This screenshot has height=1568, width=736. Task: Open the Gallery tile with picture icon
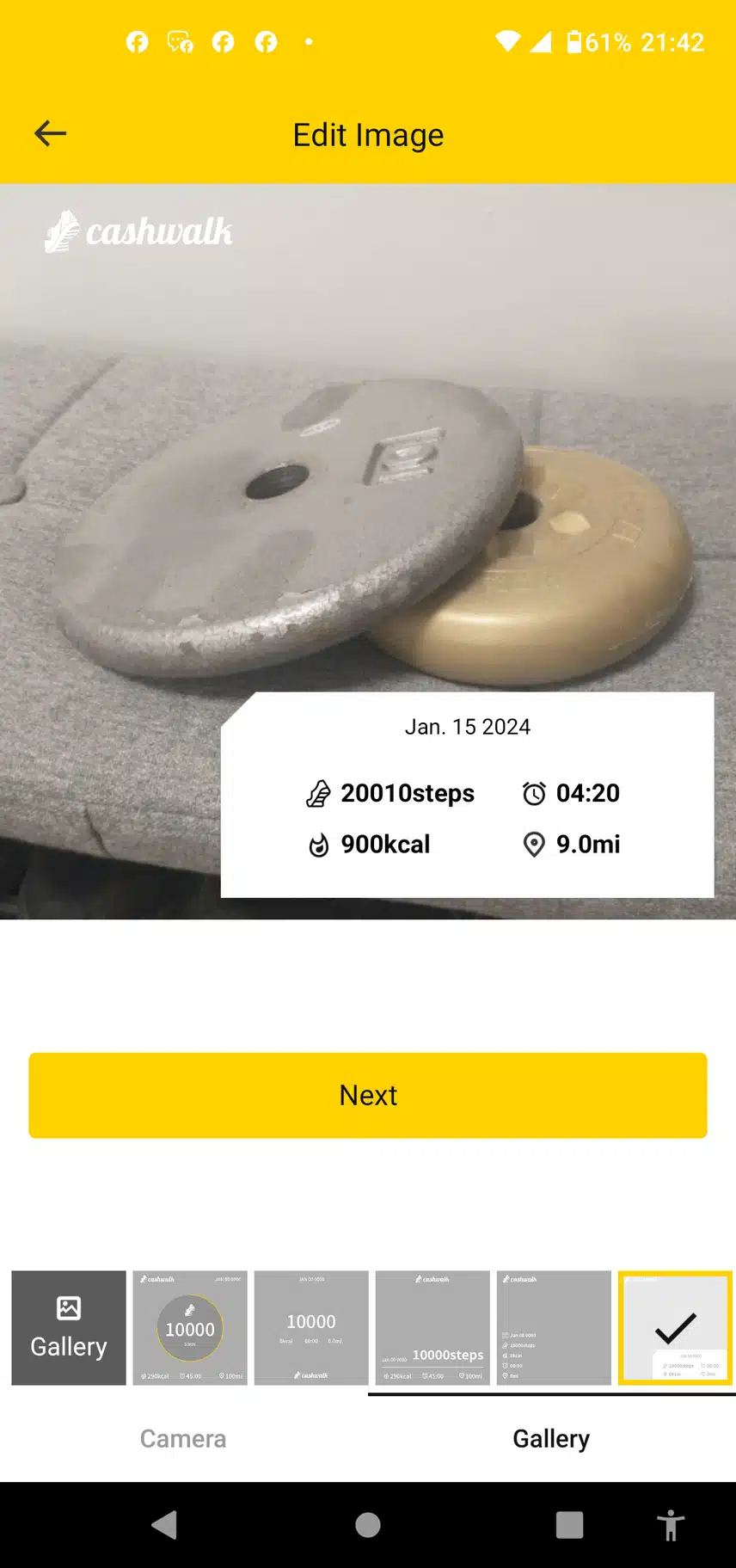pos(69,1327)
